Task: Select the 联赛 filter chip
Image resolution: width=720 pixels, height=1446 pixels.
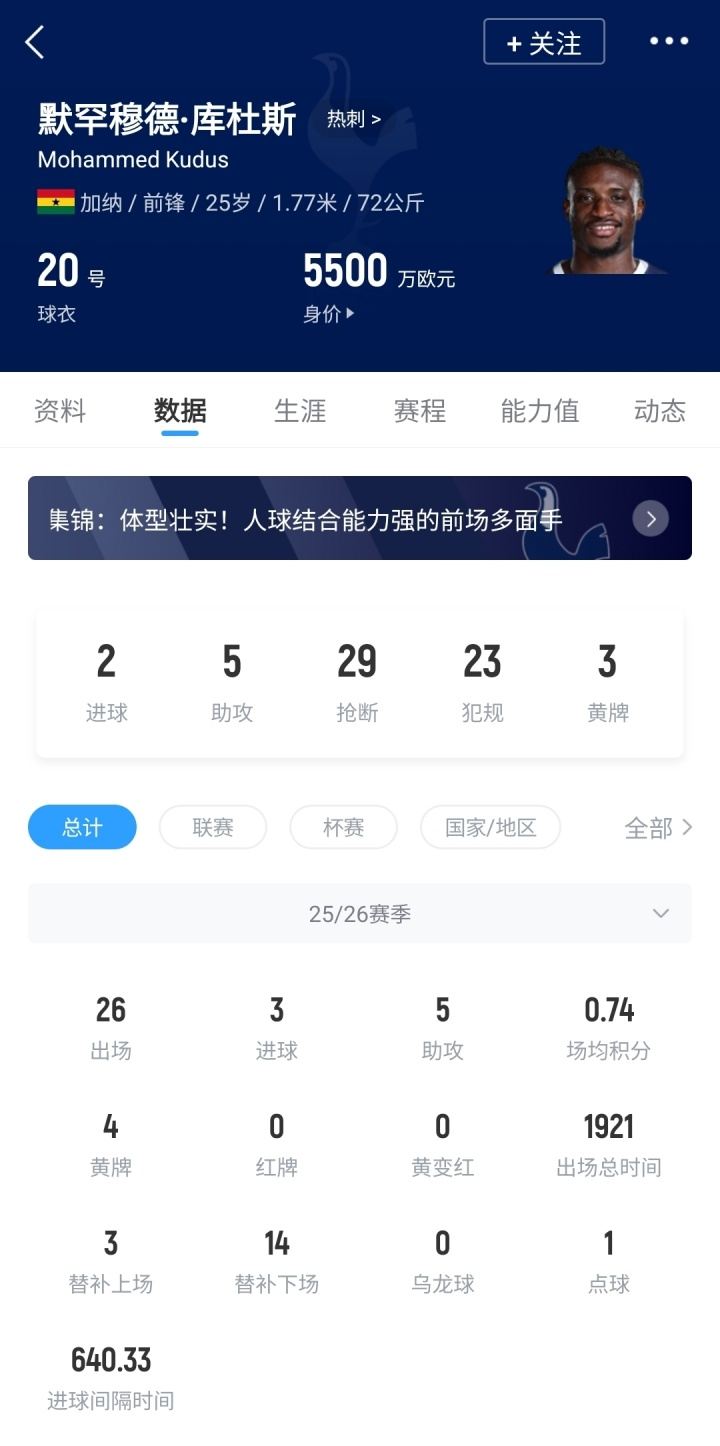Action: (213, 827)
